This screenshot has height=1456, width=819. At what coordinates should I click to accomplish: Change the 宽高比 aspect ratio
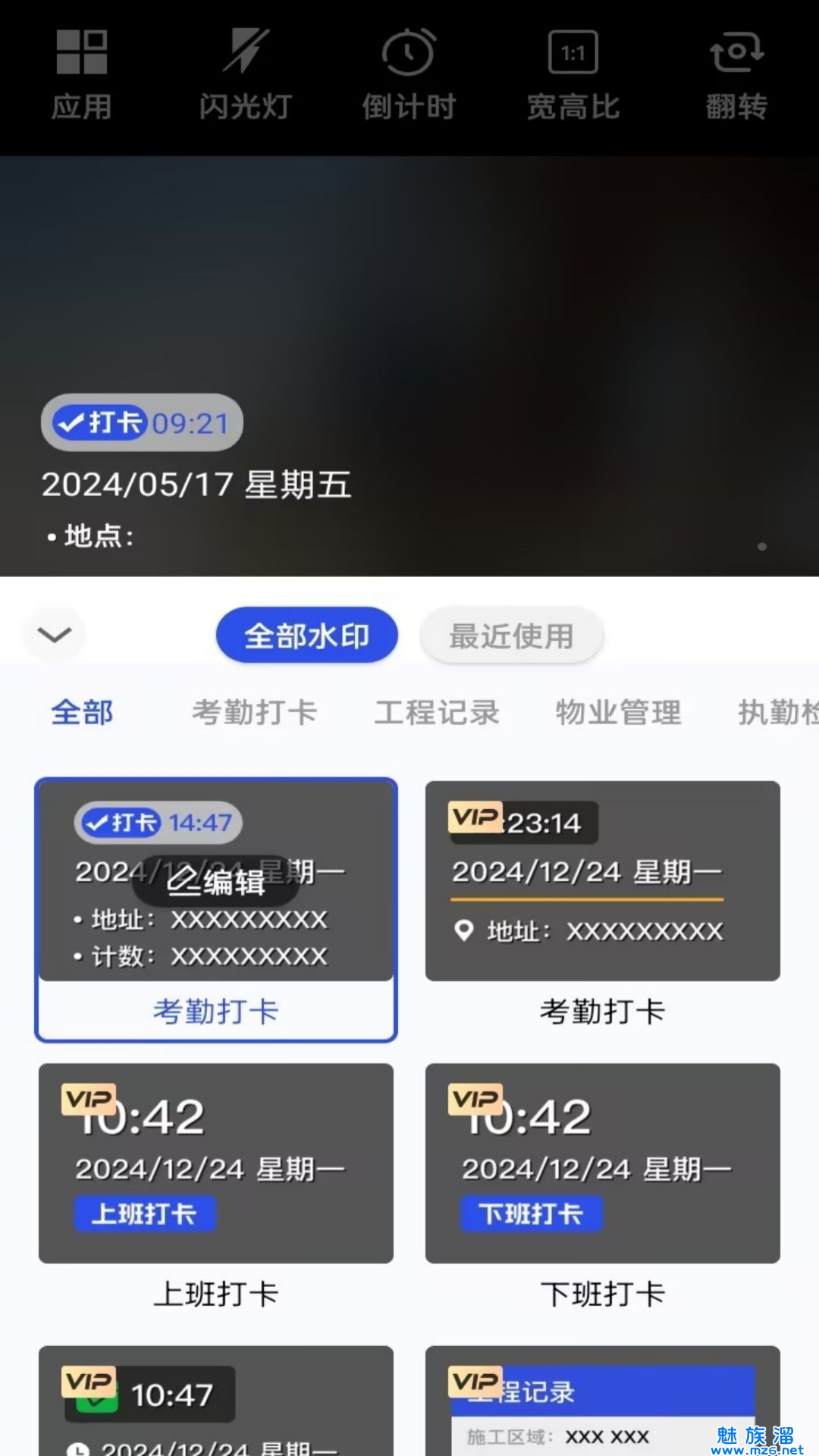[x=573, y=74]
